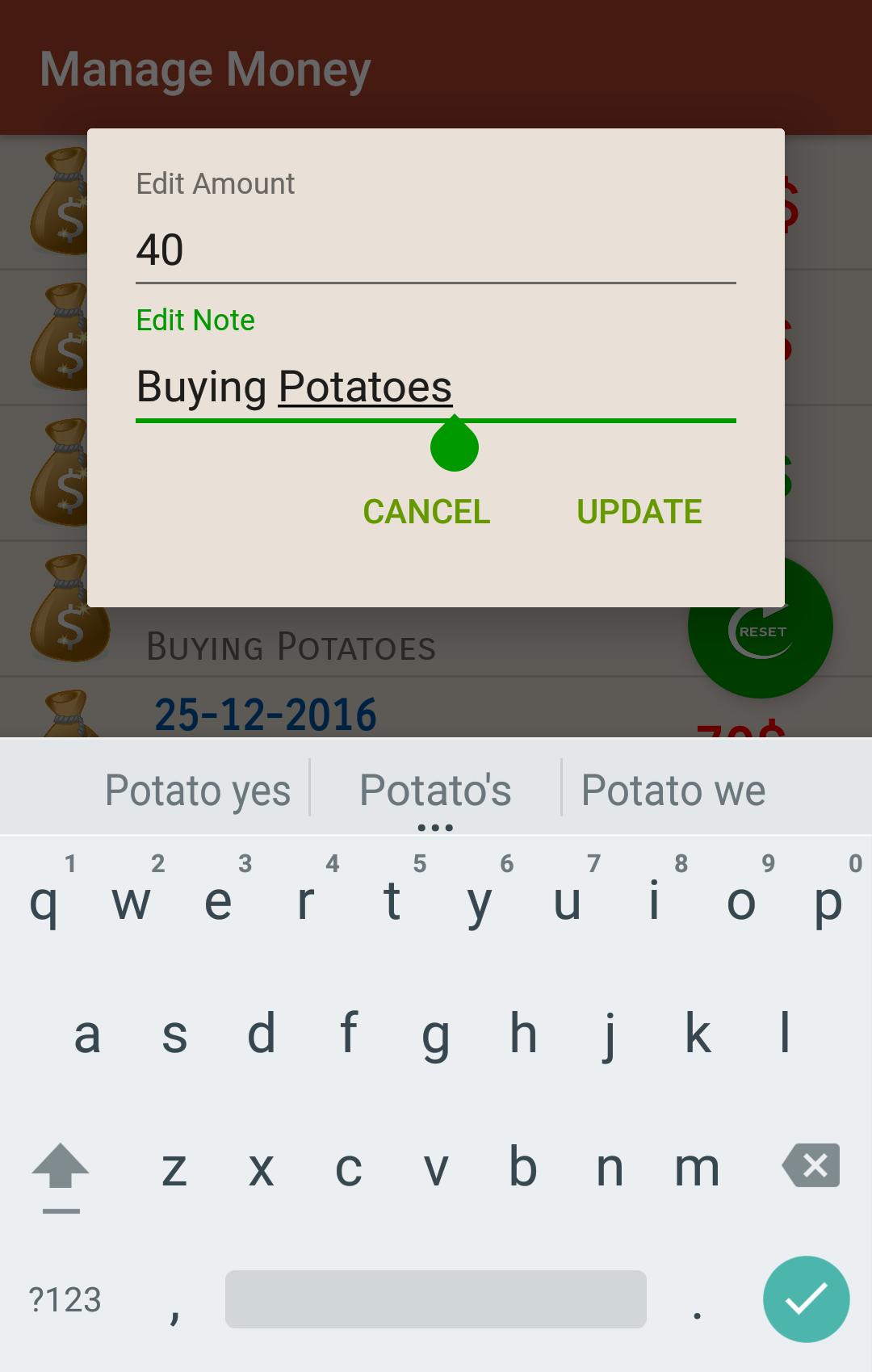
Task: Tap the backspace key on the keyboard
Action: pos(811,1165)
